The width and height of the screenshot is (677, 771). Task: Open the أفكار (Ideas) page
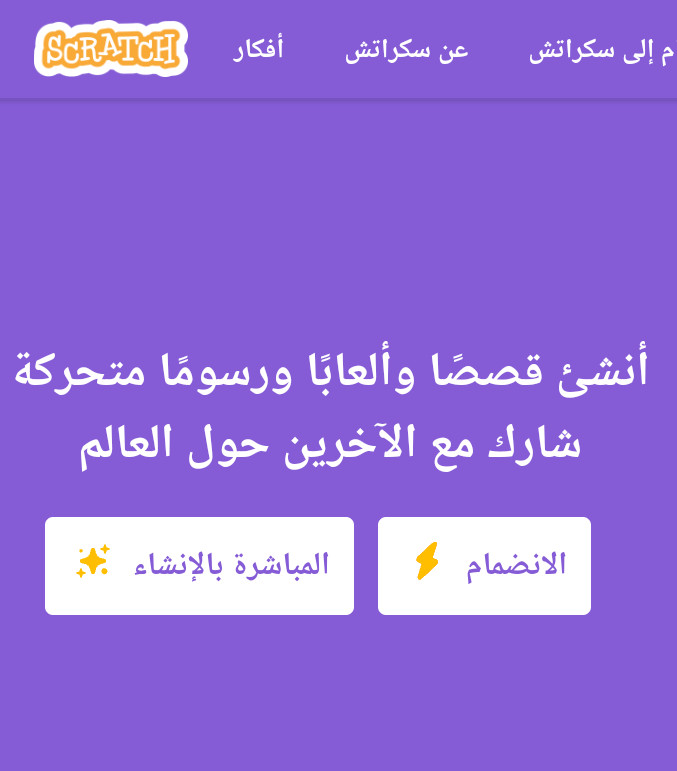(259, 49)
